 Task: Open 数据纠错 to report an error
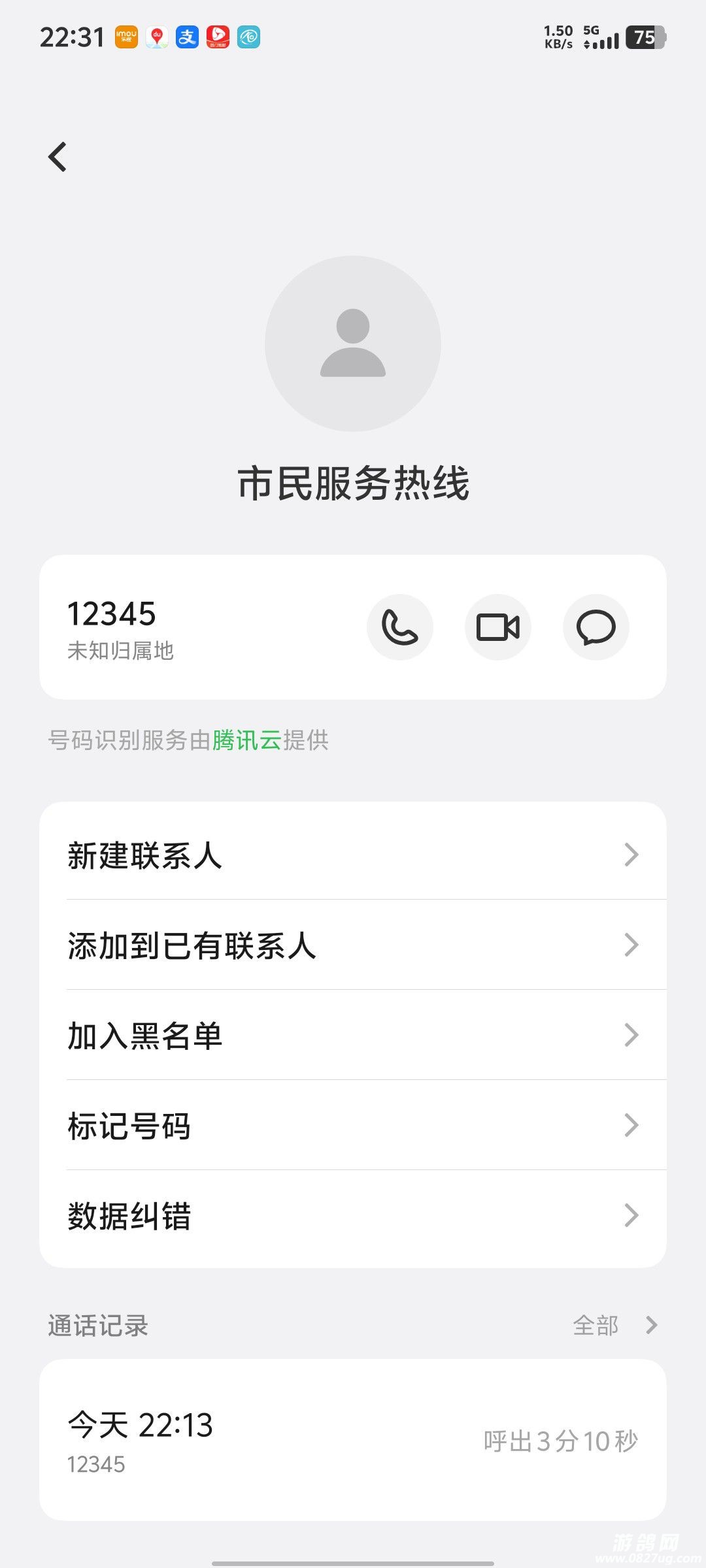click(353, 1215)
